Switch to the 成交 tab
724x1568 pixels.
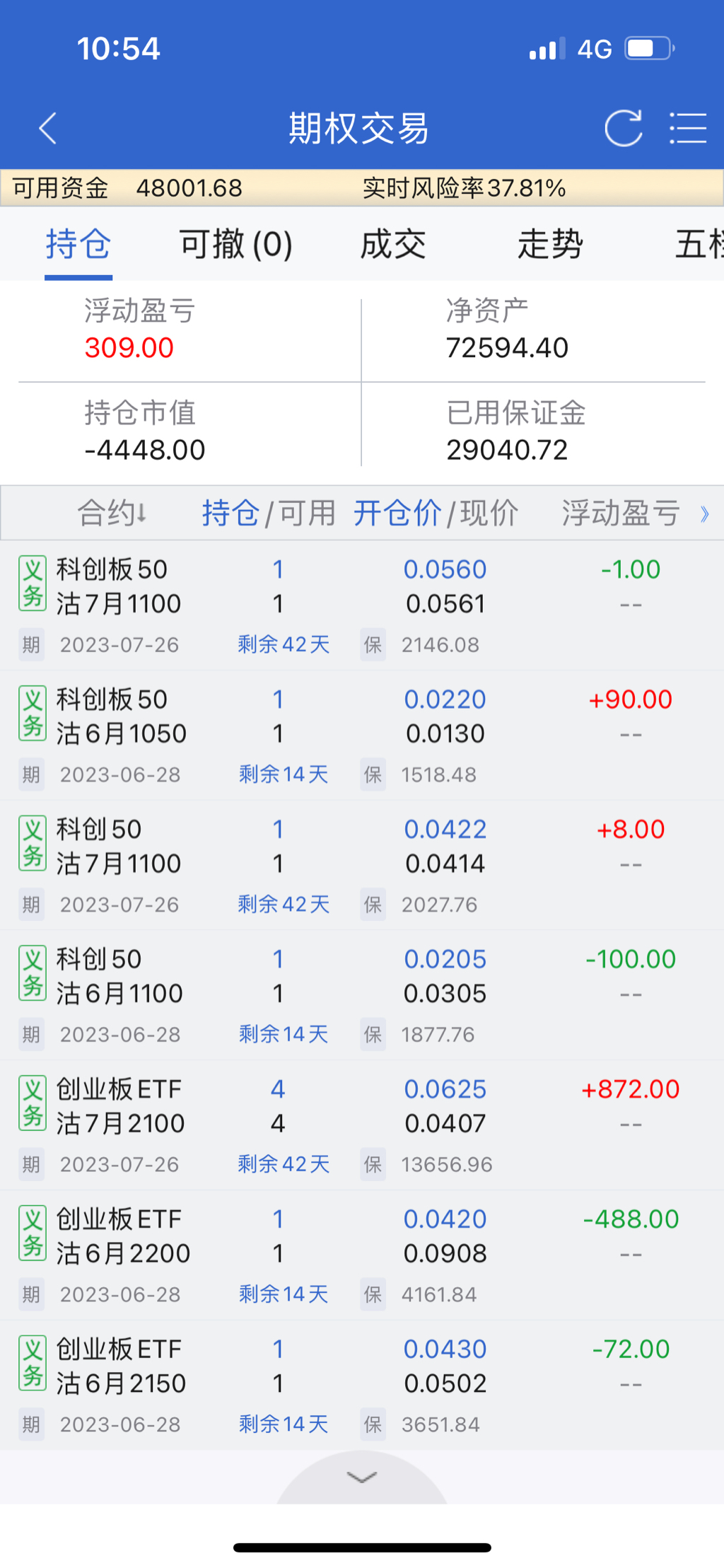(x=393, y=245)
